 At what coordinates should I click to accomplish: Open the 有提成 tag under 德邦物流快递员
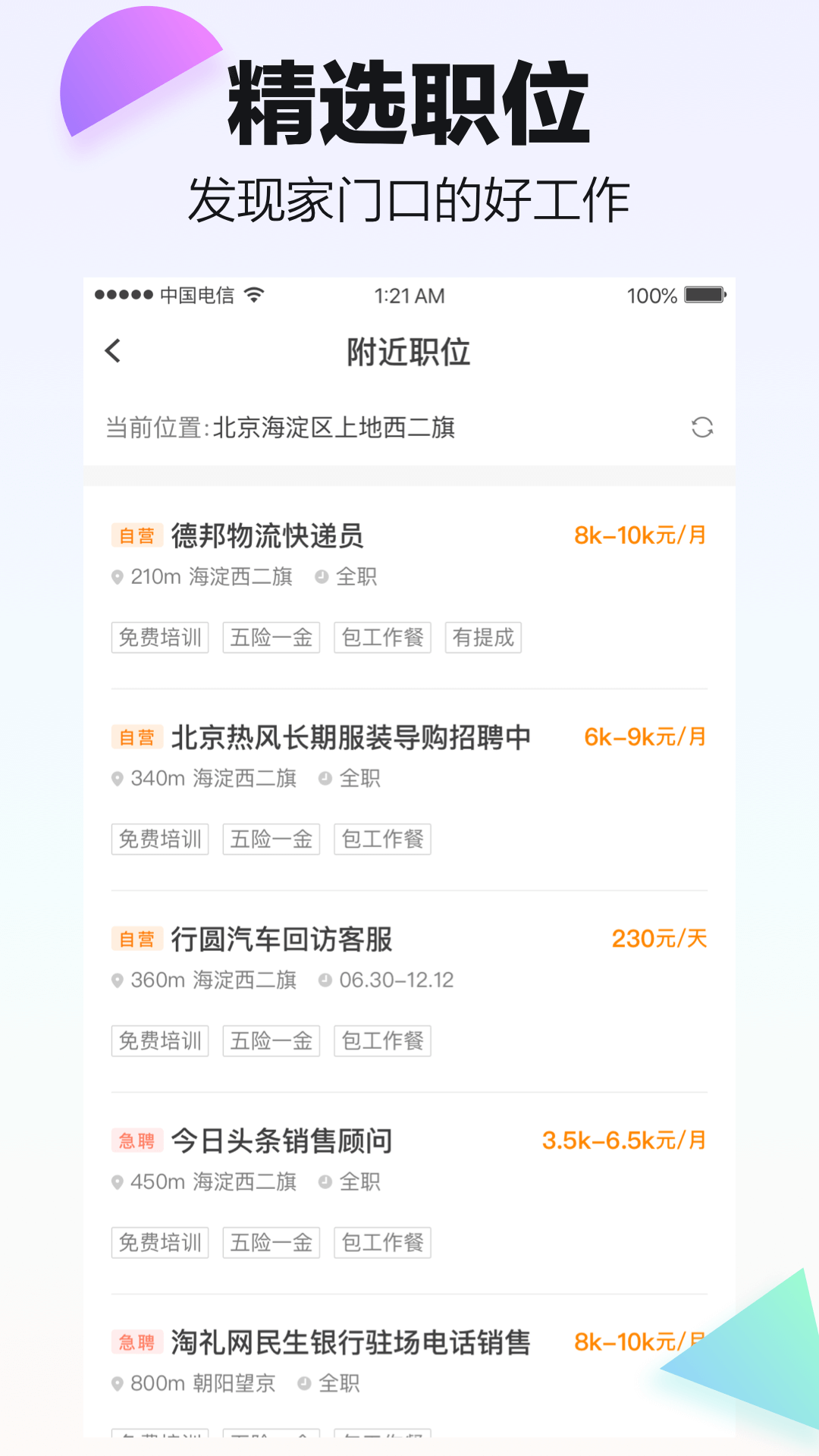tap(483, 637)
